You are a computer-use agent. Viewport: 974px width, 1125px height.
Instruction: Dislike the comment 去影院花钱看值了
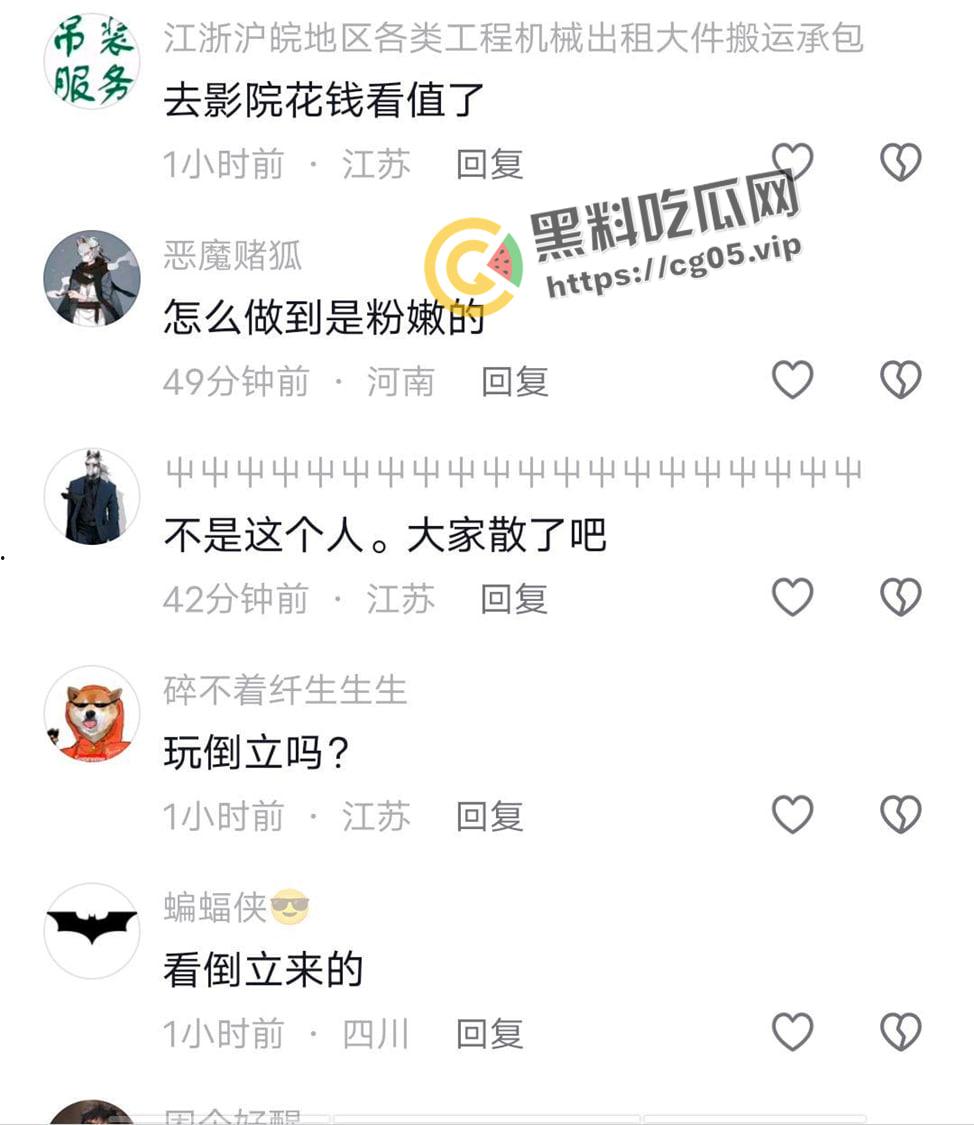coord(902,161)
